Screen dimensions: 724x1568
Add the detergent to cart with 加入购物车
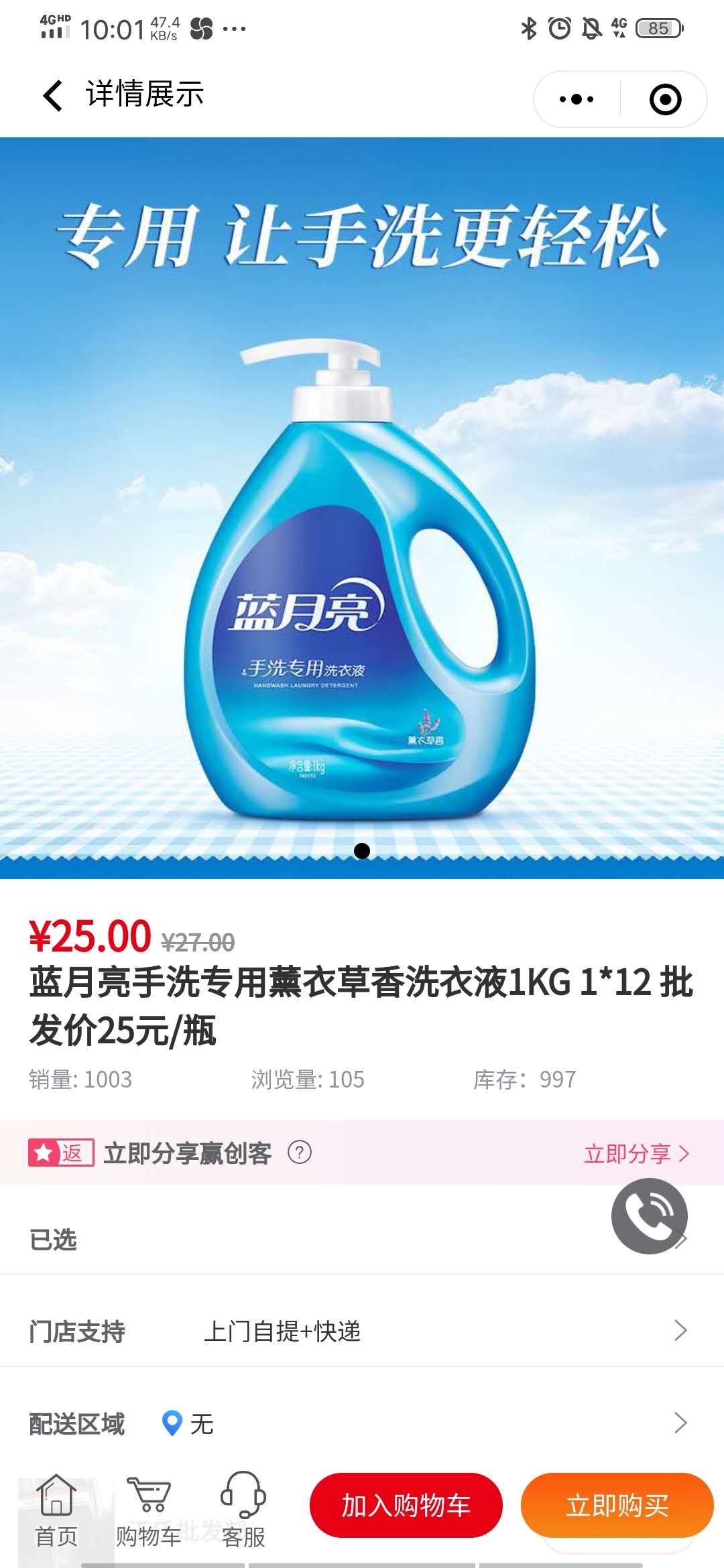coord(406,1506)
